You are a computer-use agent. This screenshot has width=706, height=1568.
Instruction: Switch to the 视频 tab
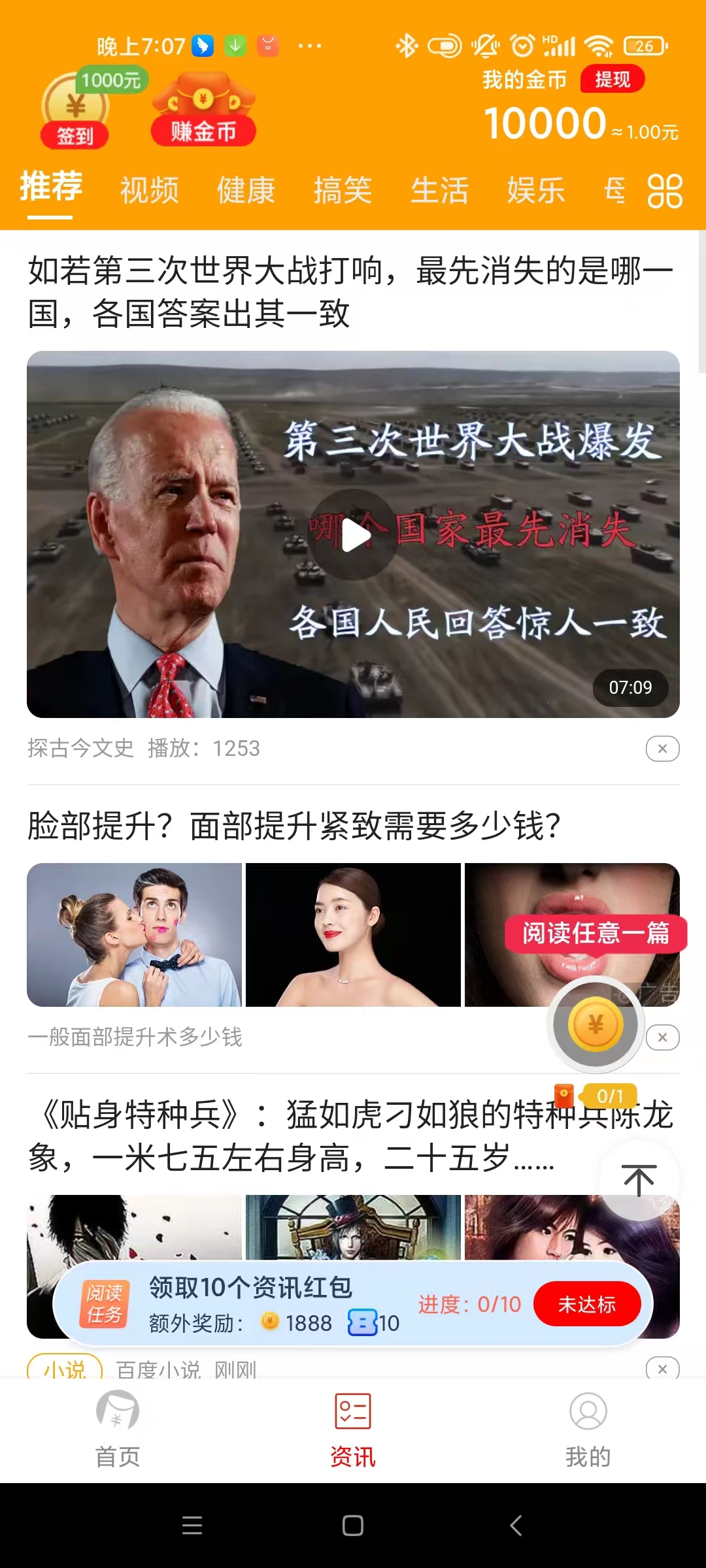click(149, 191)
